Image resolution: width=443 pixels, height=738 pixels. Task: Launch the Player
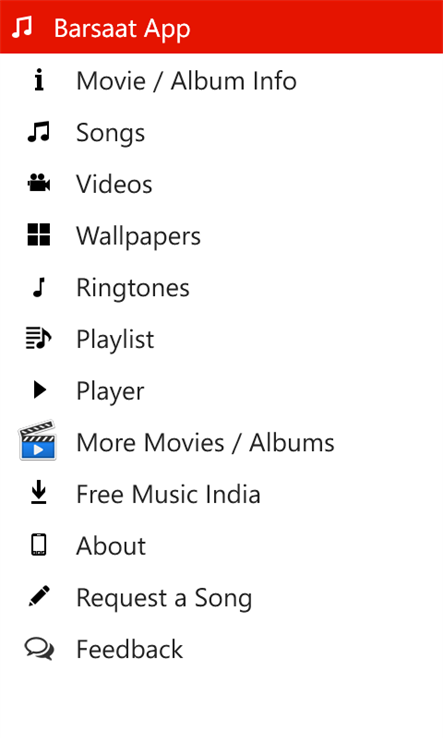[x=221, y=391]
